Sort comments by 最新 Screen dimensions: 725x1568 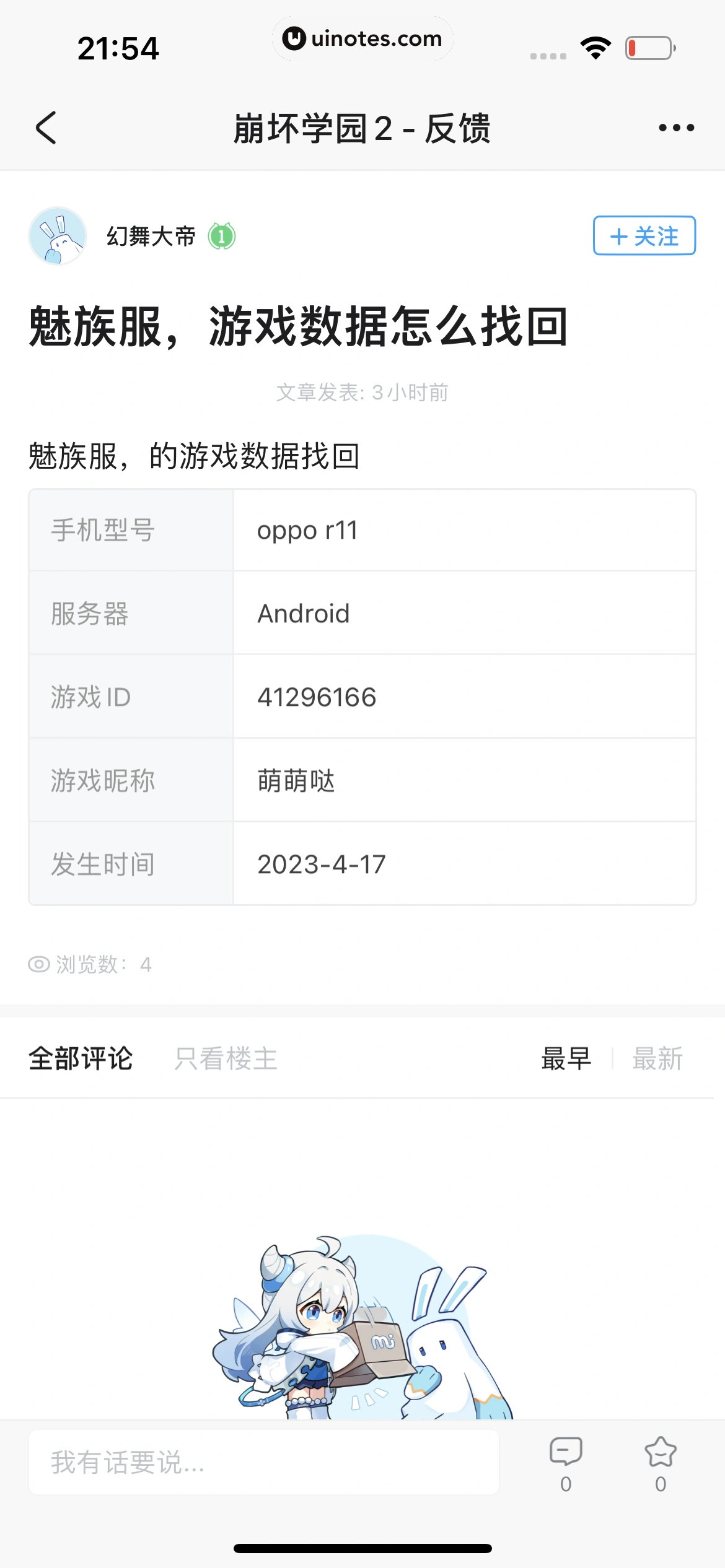[x=657, y=1058]
